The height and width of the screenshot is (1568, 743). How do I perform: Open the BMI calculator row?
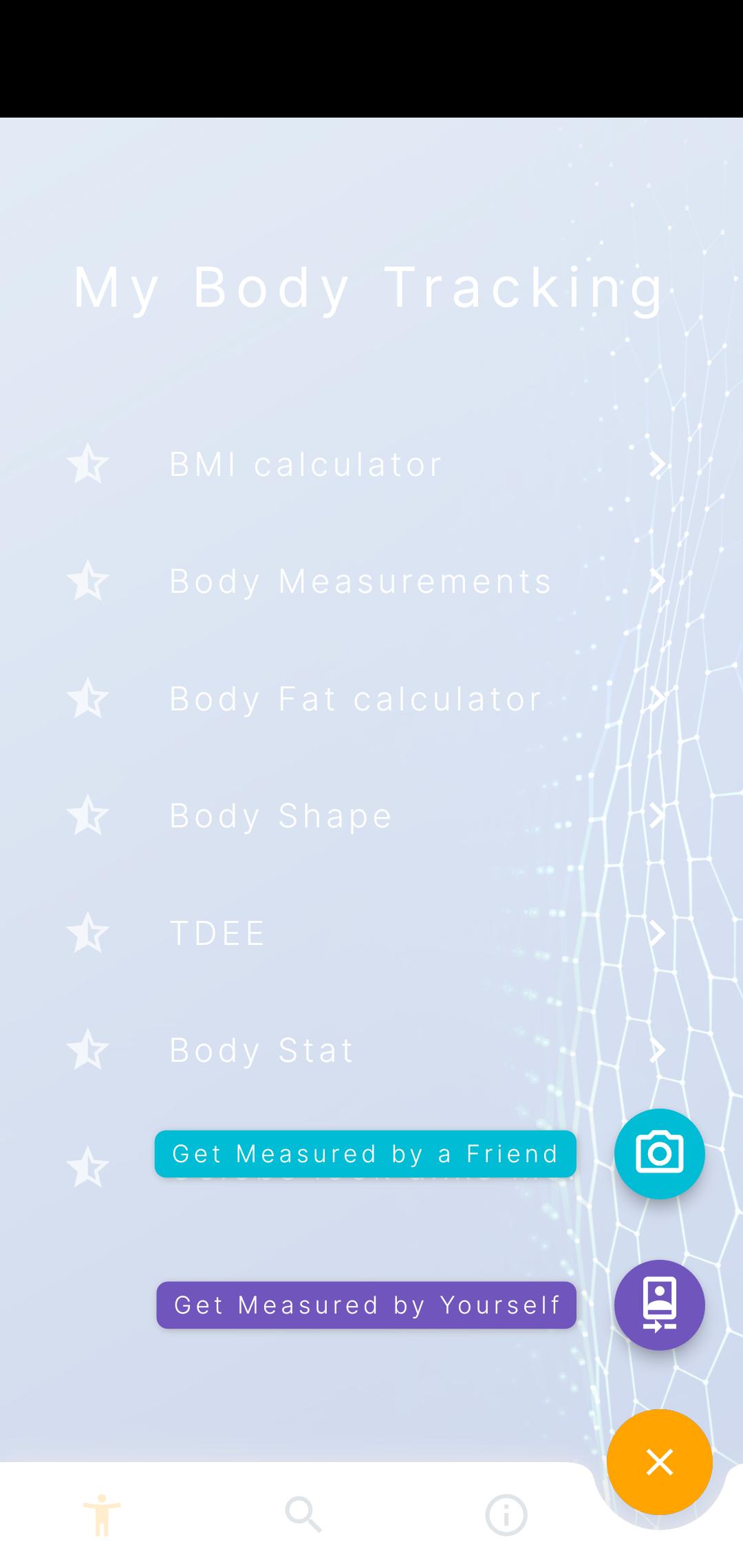[371, 464]
